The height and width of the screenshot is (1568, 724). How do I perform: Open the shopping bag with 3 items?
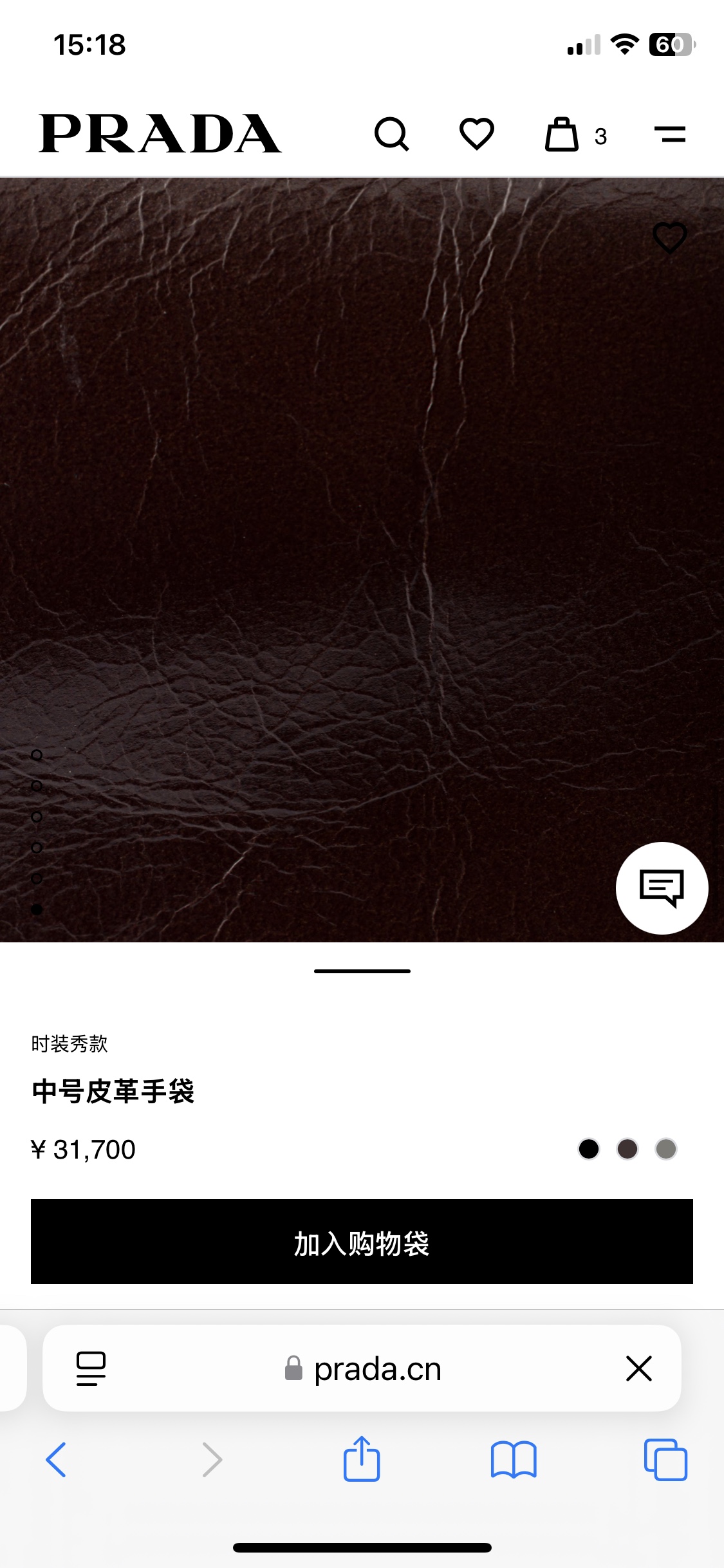pos(562,135)
